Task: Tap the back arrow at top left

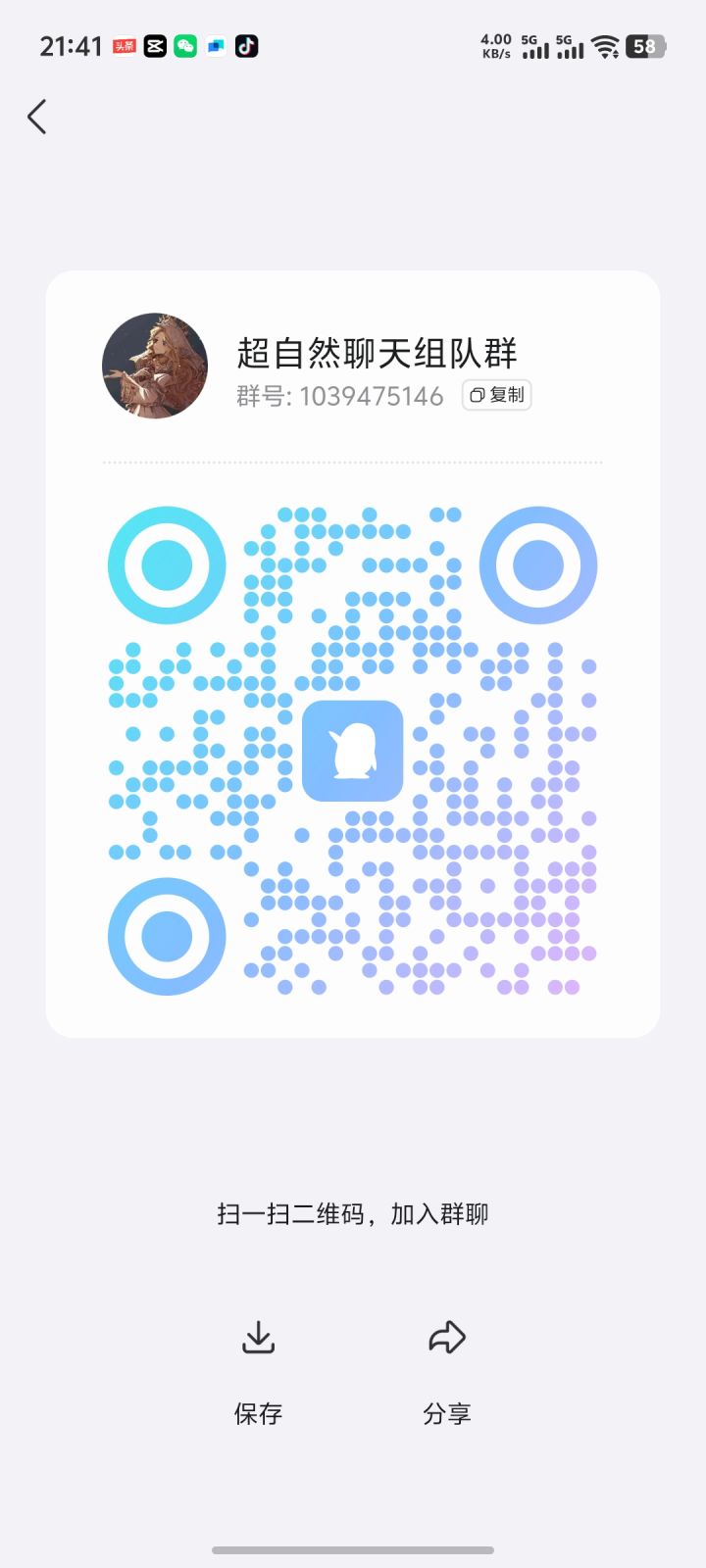Action: click(37, 116)
